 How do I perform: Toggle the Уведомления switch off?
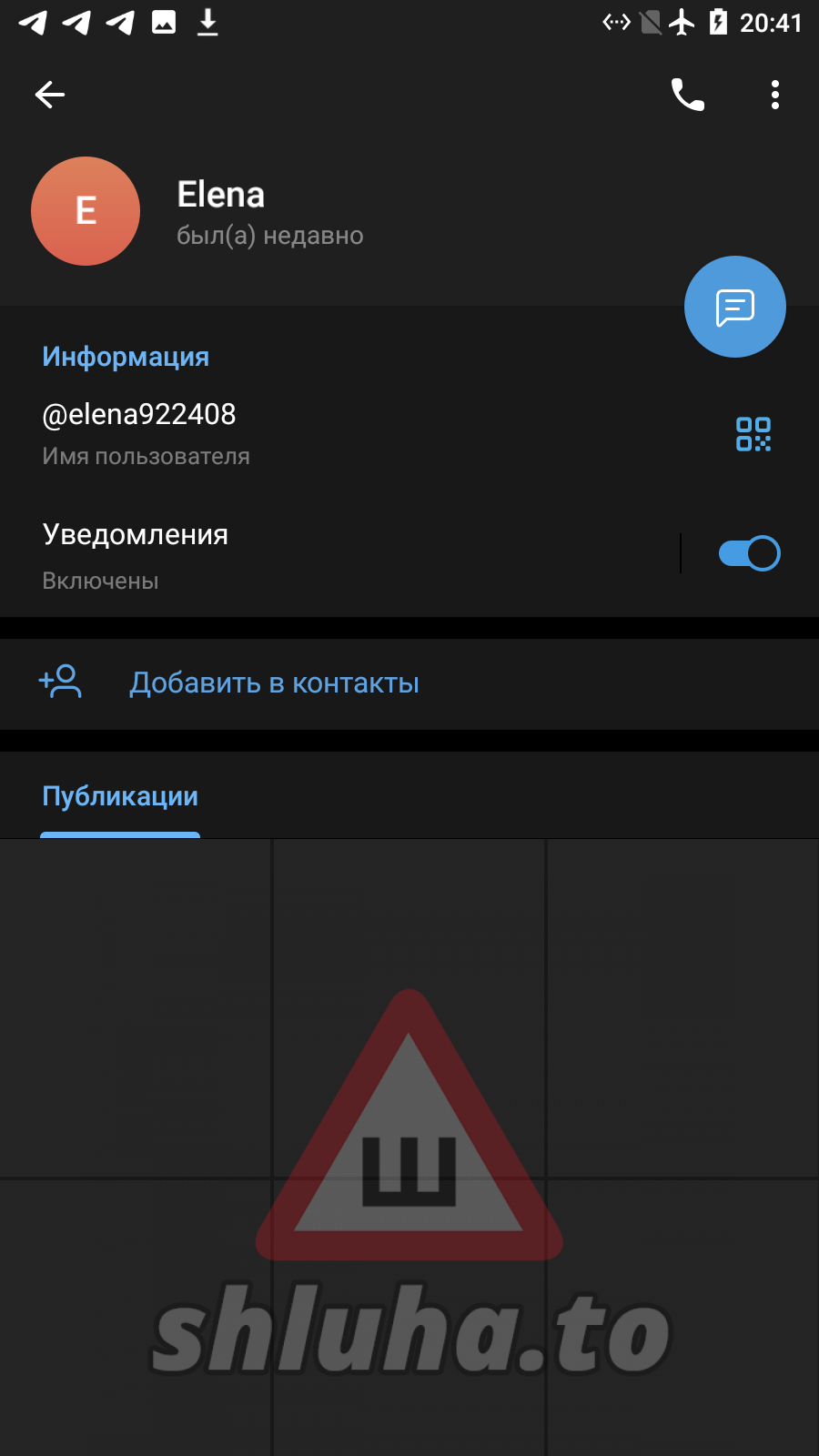coord(749,553)
